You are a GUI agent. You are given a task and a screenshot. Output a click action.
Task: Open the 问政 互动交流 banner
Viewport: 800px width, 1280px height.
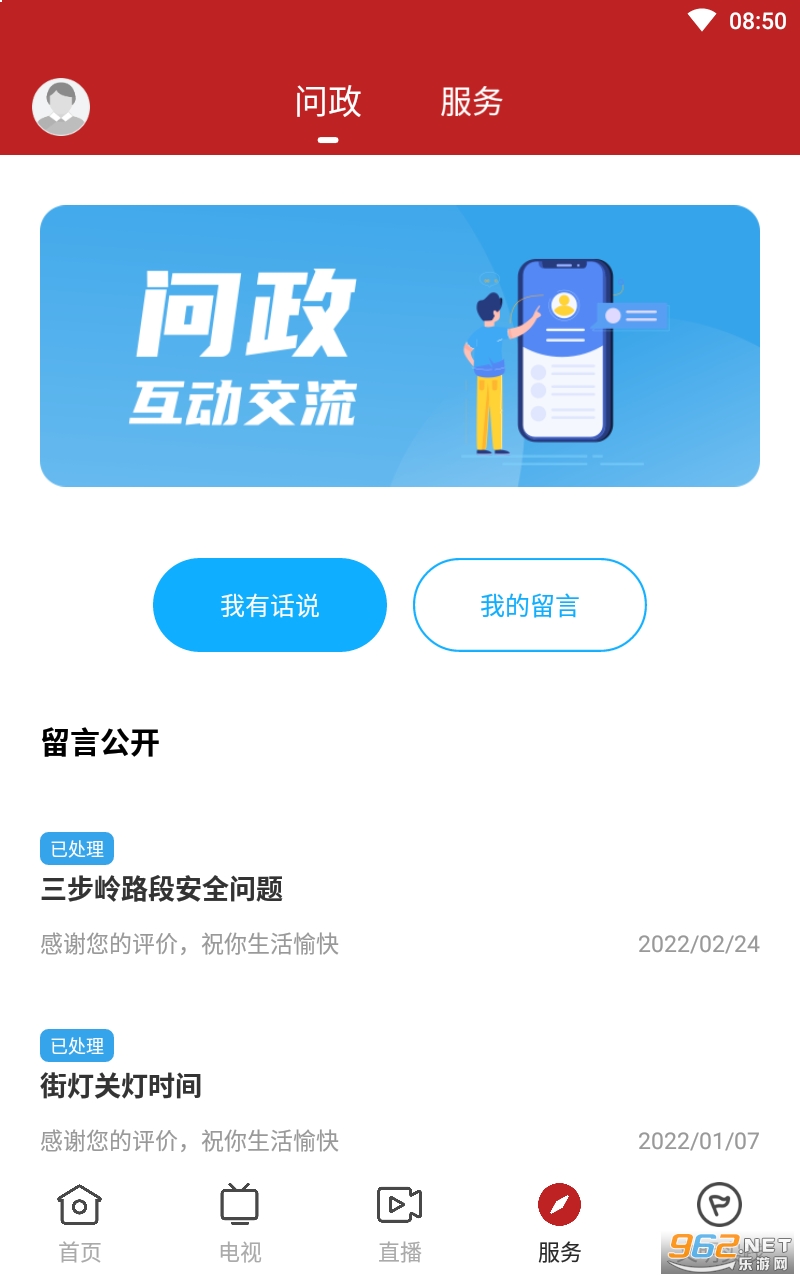tap(400, 346)
